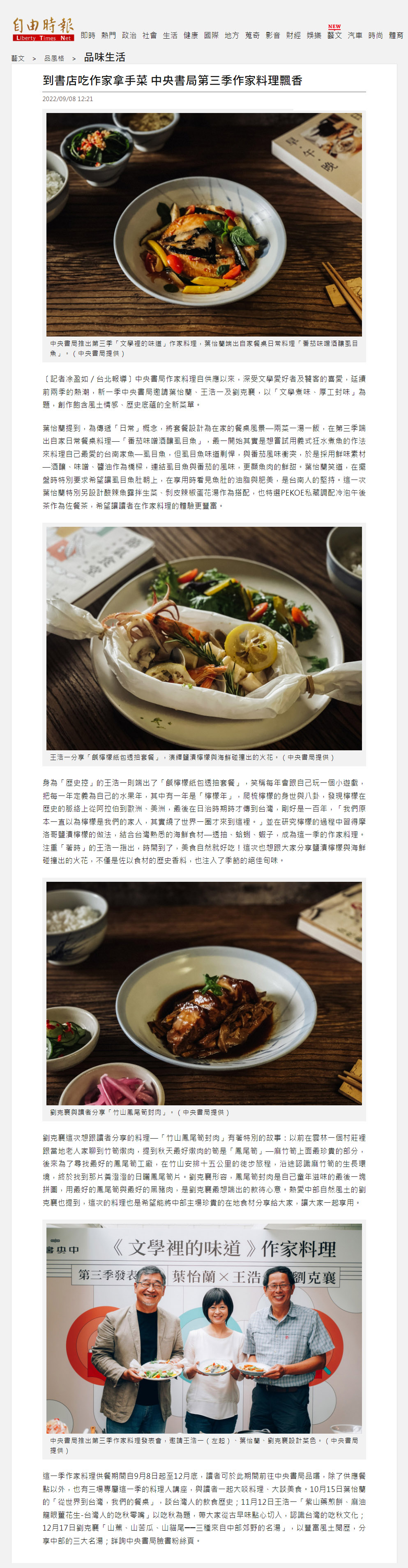Open the 藝文 section marked NEW
408x1568 pixels.
(334, 36)
